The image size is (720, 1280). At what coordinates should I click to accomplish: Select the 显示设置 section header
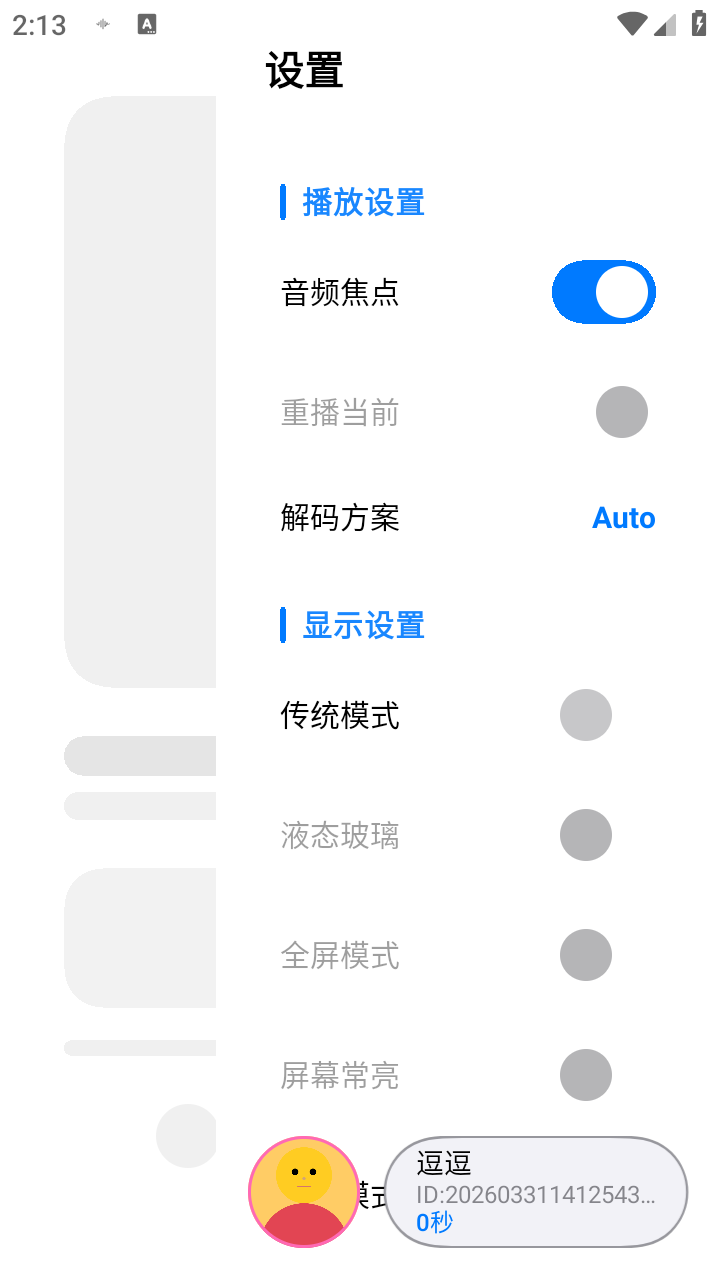363,625
